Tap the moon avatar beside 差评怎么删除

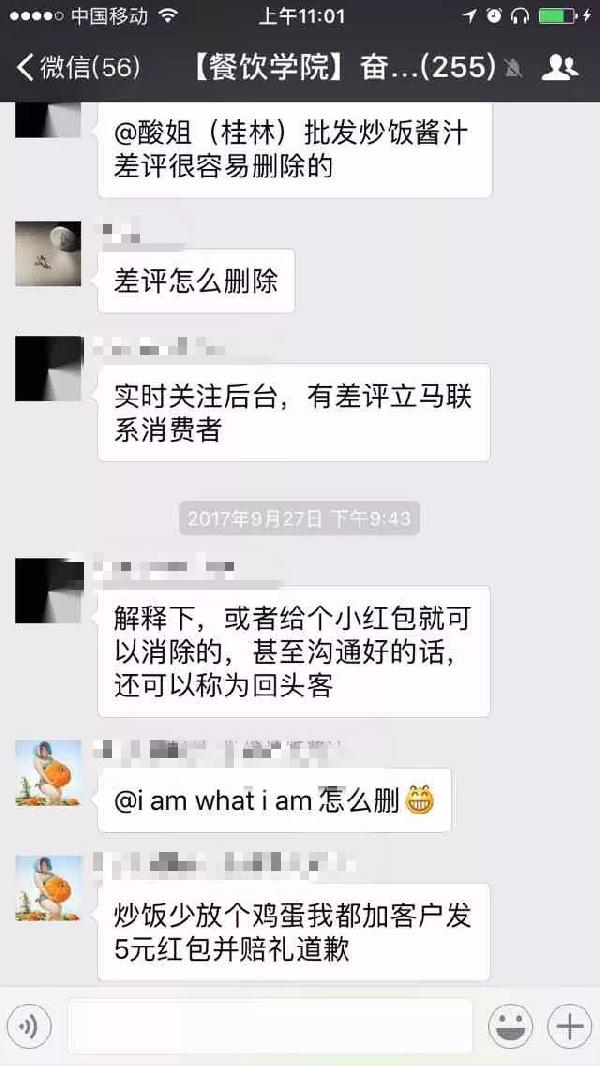(x=48, y=254)
